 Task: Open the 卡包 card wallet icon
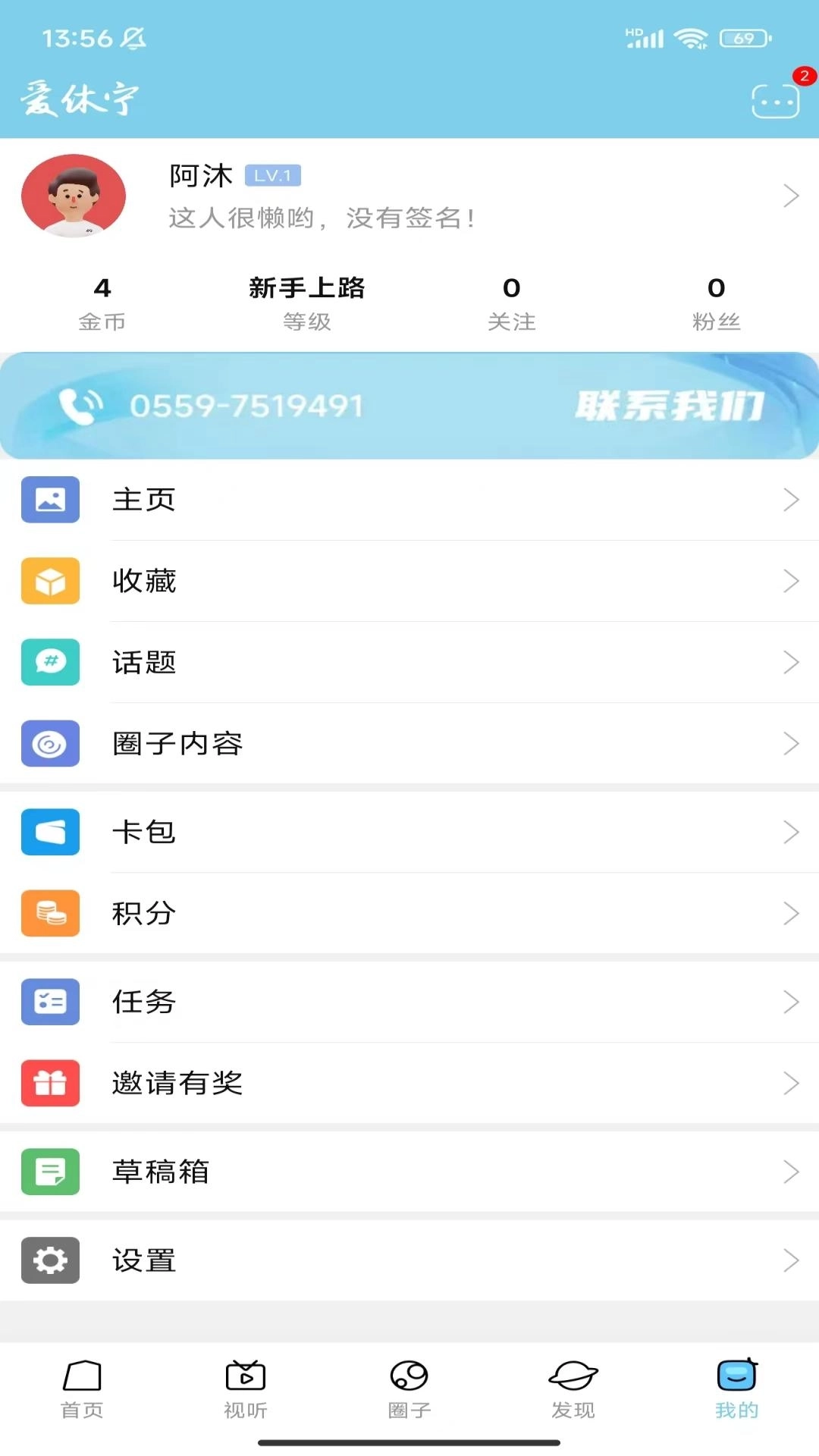tap(50, 832)
